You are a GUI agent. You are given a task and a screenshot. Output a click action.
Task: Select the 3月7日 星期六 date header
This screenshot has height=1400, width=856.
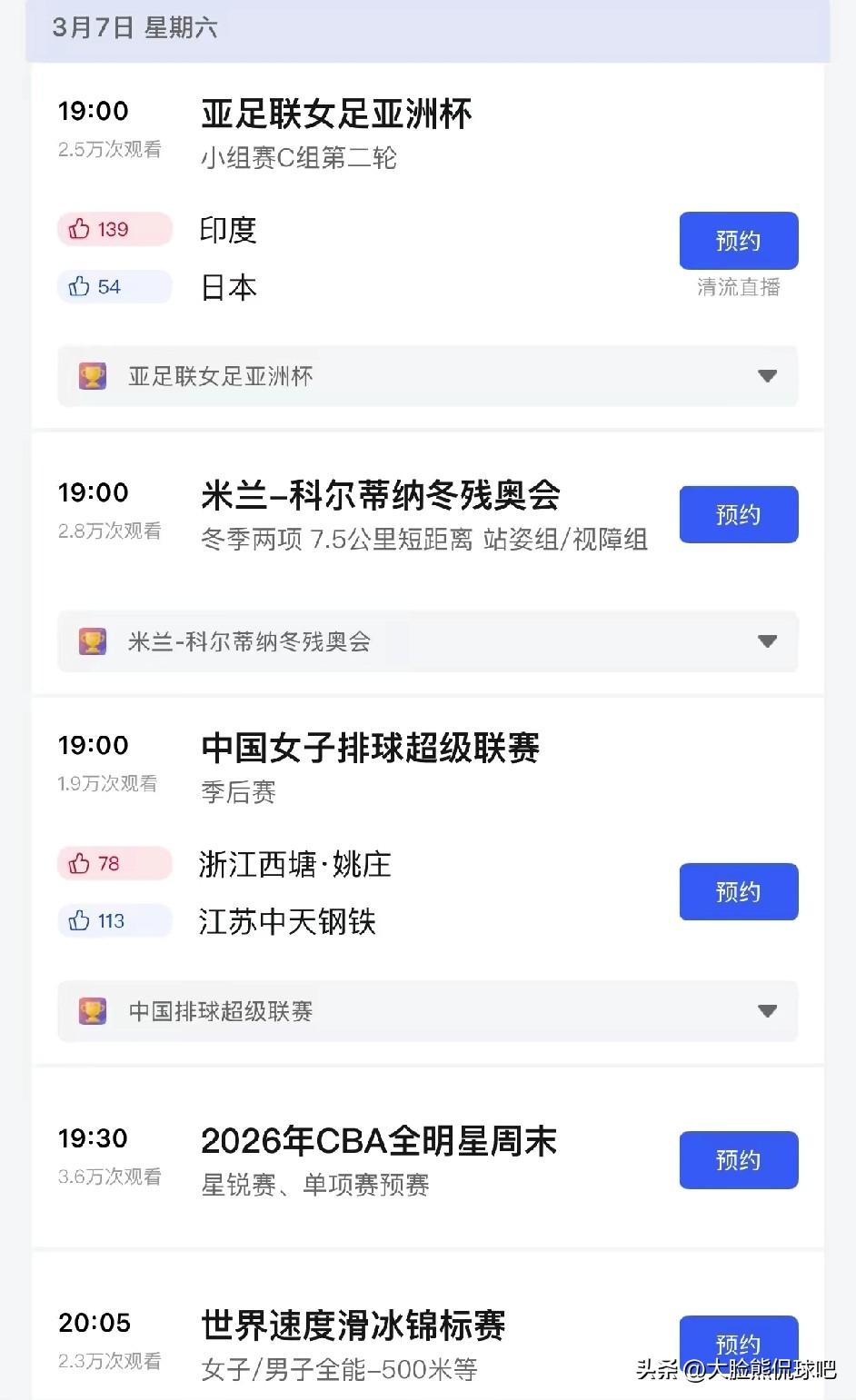[134, 28]
